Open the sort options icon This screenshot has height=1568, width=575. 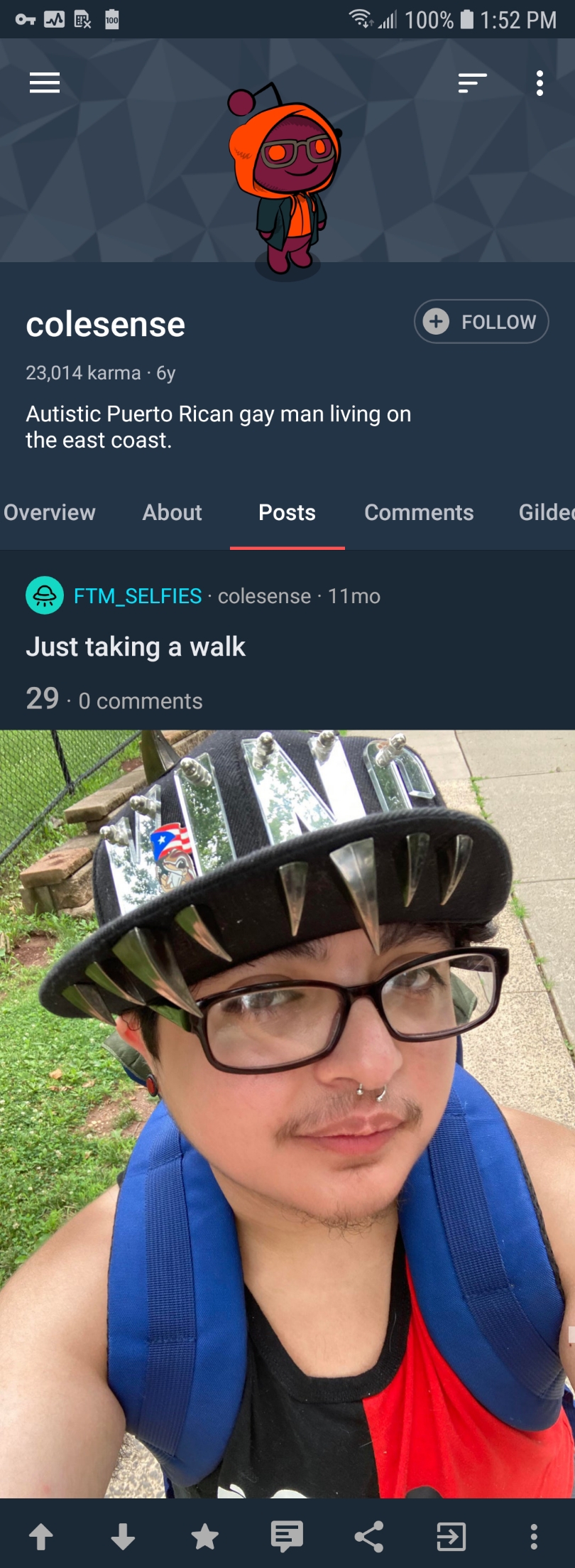472,83
